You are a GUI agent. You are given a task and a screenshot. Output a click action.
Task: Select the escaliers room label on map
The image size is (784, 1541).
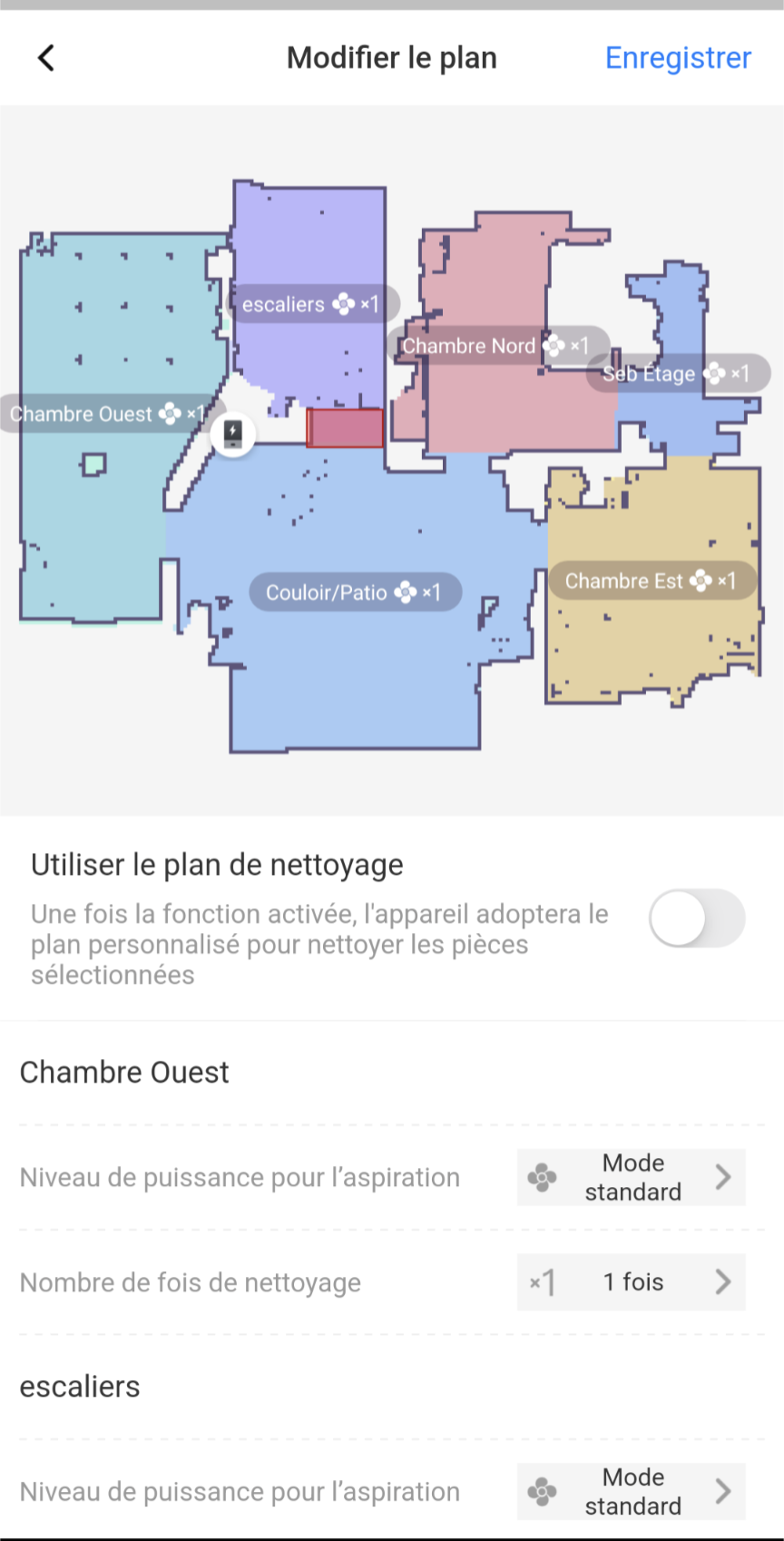click(x=309, y=304)
